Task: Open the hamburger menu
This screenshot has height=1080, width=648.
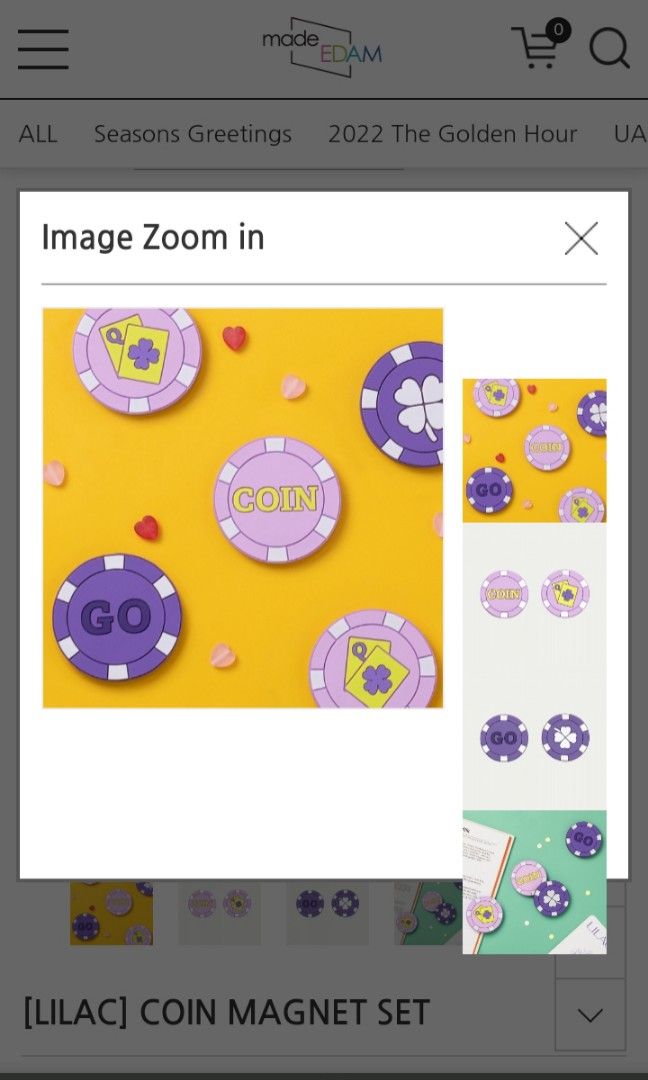Action: (43, 49)
